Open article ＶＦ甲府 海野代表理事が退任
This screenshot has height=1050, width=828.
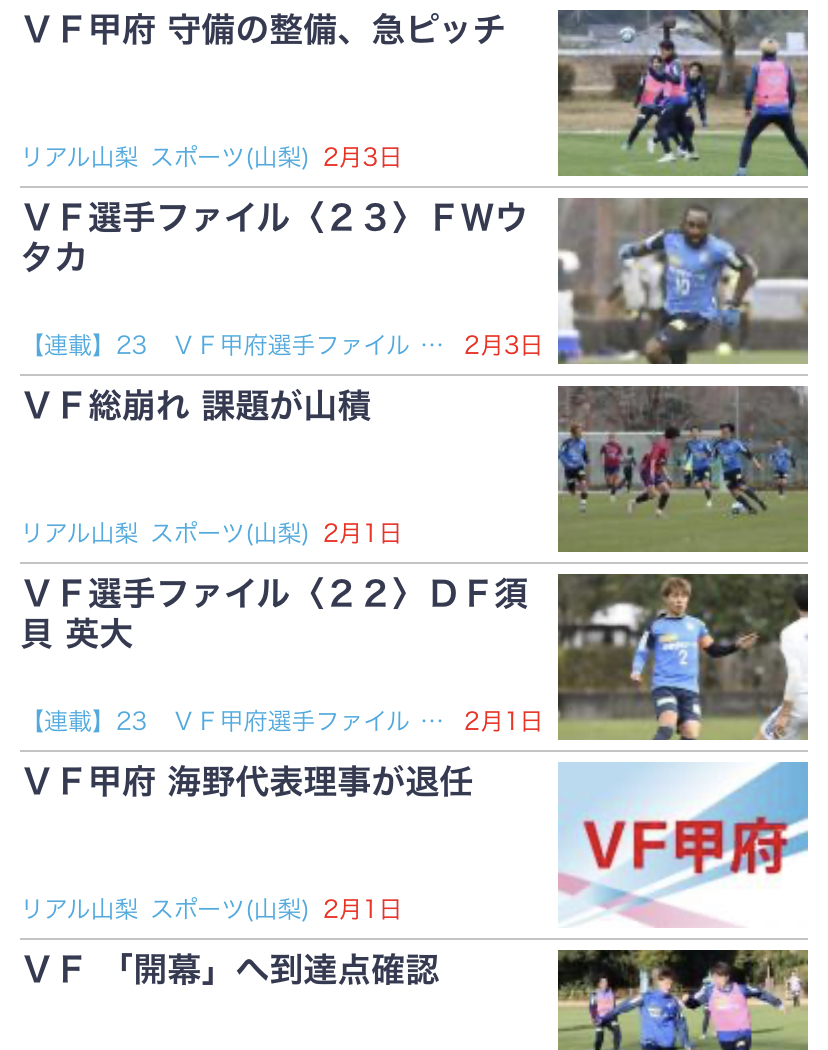point(247,782)
